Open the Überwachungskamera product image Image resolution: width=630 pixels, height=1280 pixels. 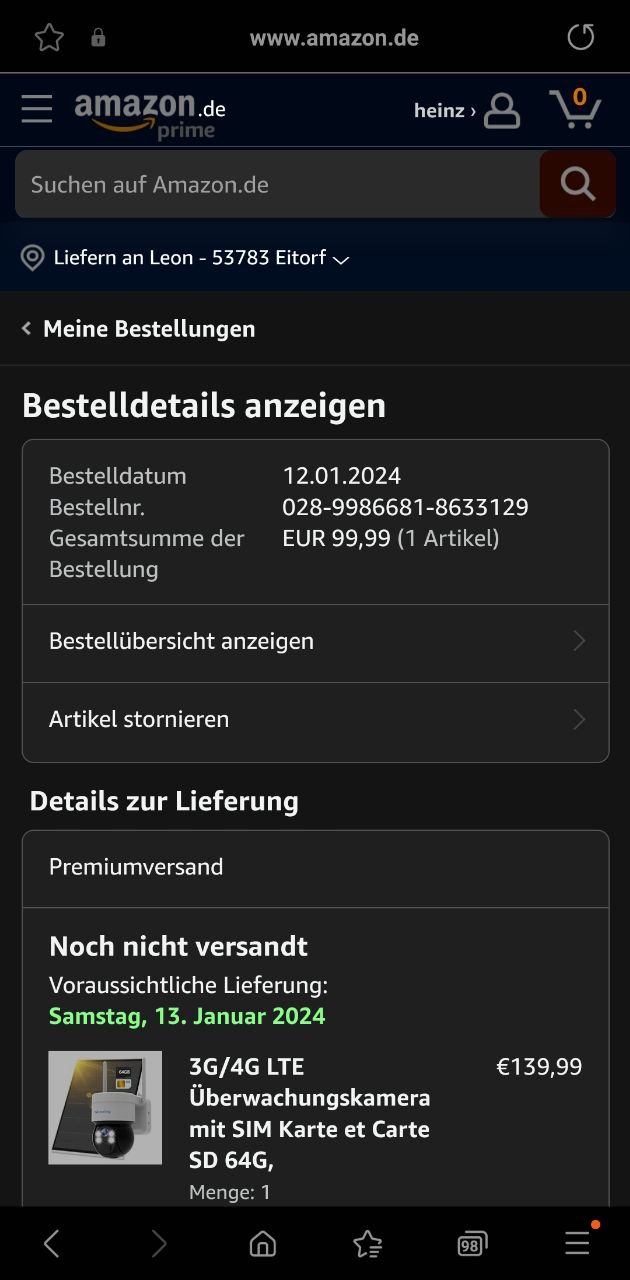pos(105,1107)
